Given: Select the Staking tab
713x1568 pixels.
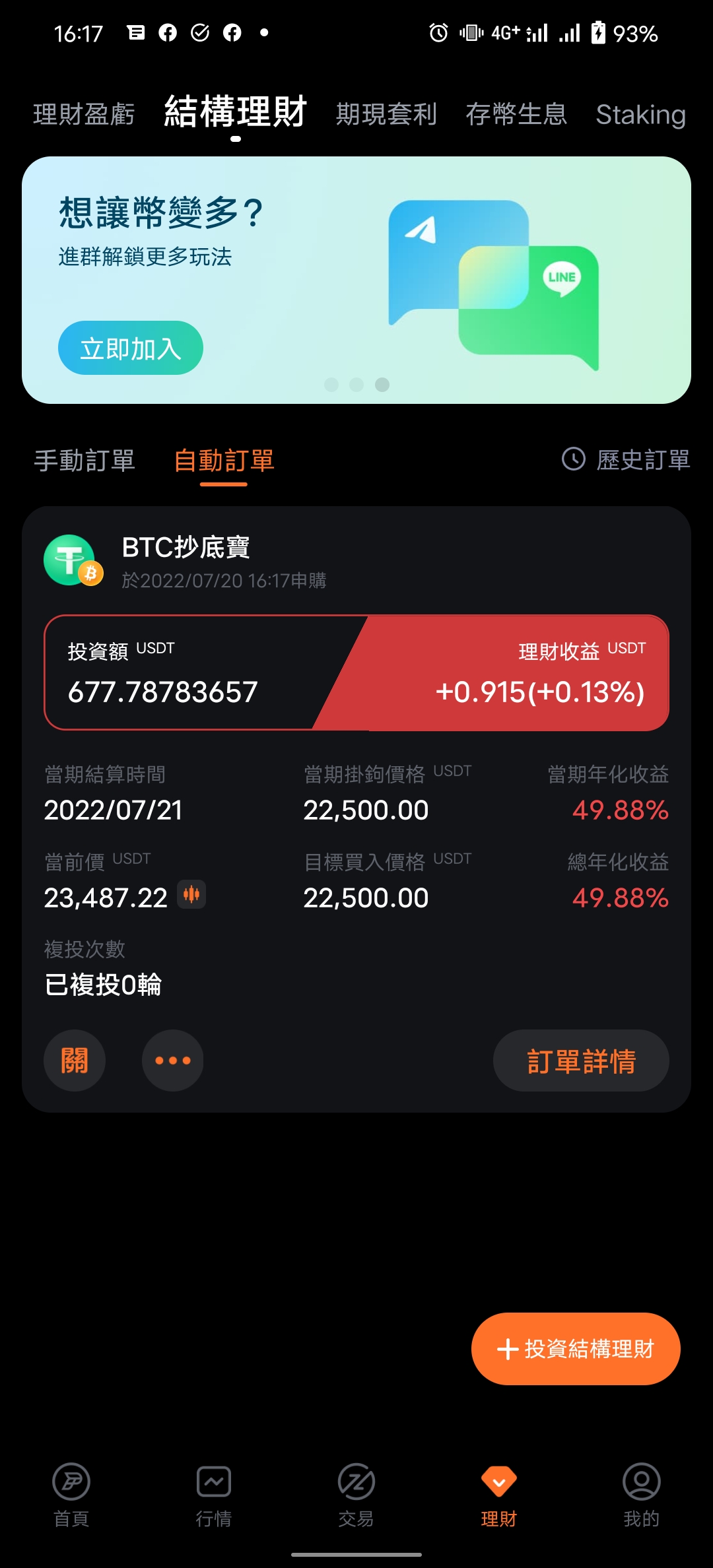Looking at the screenshot, I should [x=640, y=115].
